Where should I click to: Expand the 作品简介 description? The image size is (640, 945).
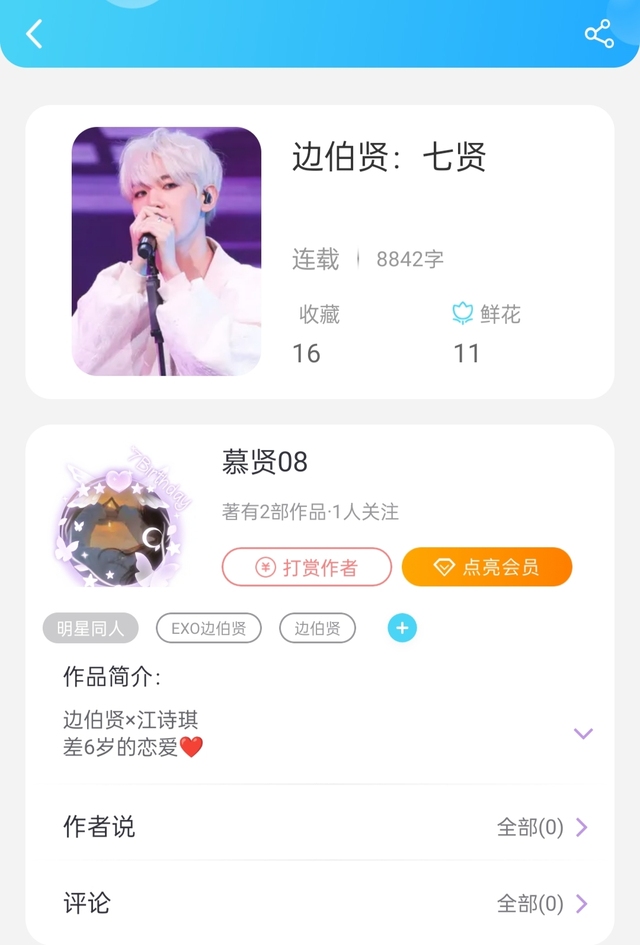pos(583,734)
